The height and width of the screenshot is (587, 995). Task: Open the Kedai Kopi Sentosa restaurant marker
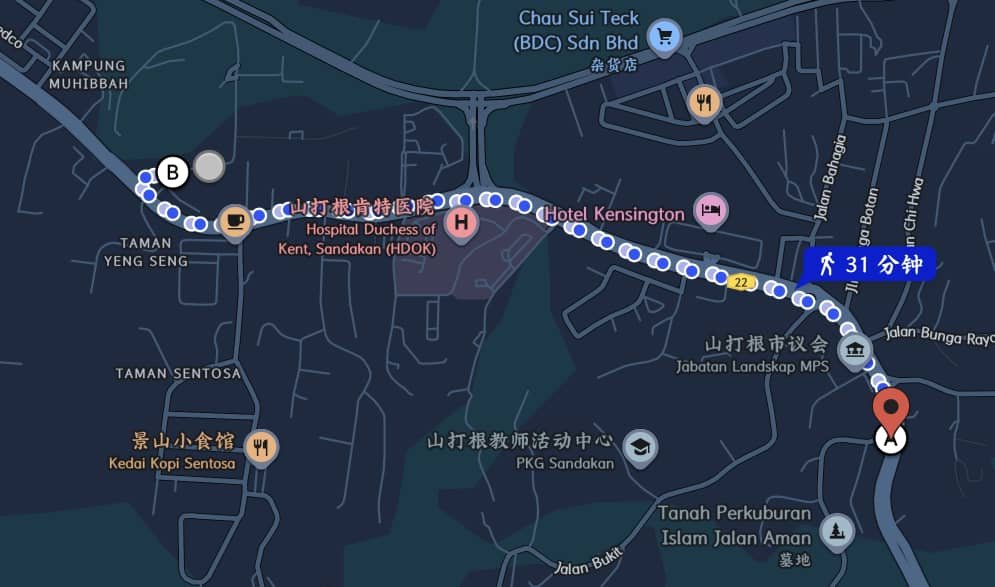point(261,447)
